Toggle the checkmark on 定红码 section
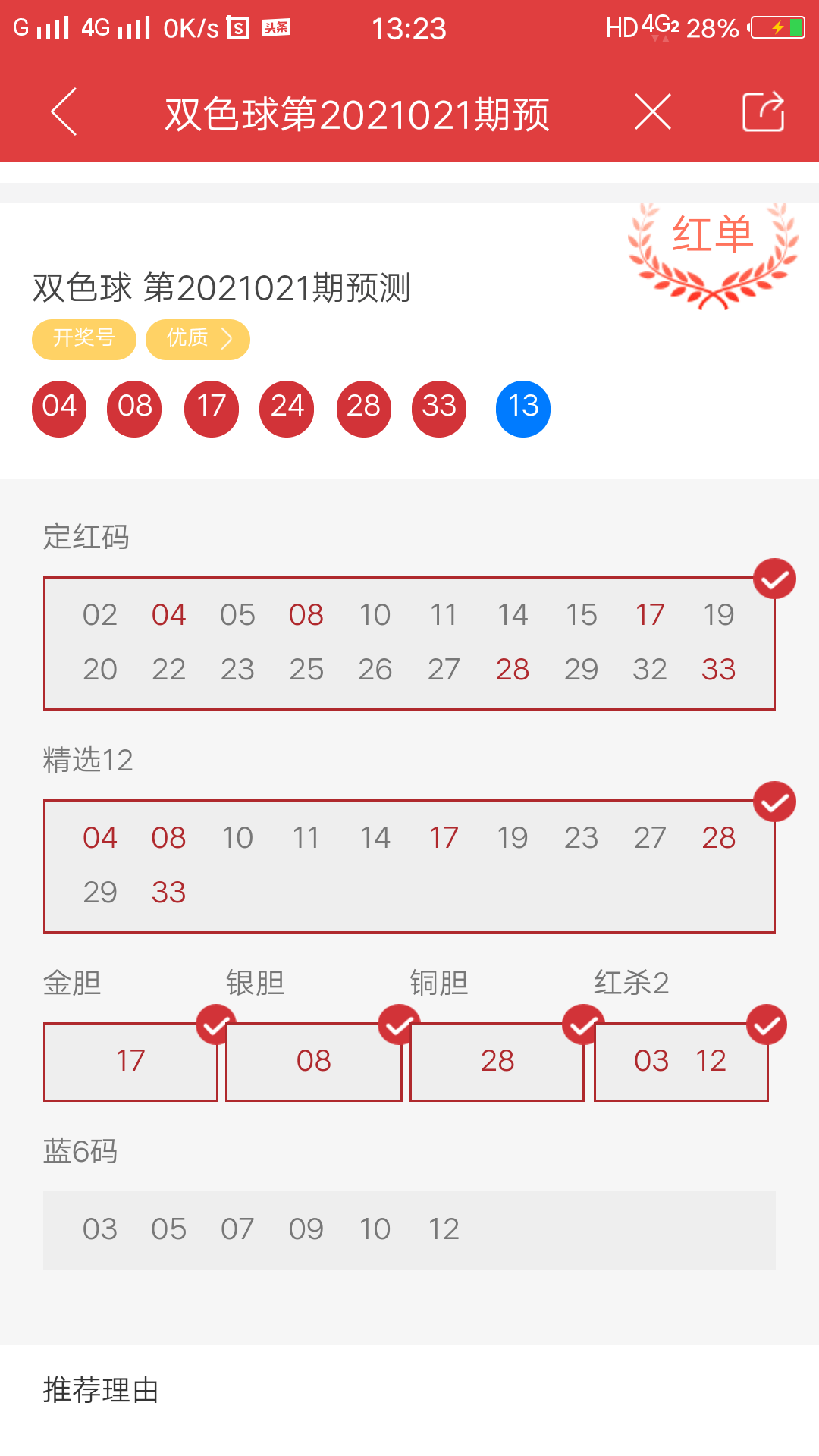 coord(773,579)
